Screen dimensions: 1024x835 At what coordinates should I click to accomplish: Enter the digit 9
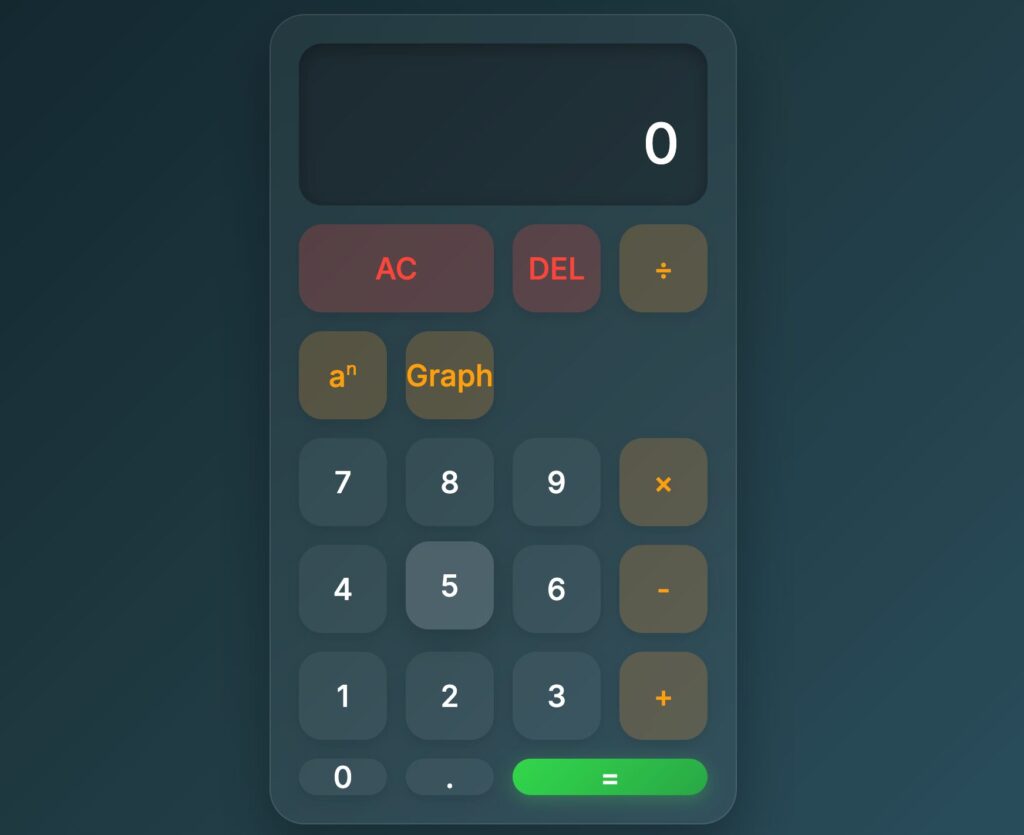tap(556, 482)
